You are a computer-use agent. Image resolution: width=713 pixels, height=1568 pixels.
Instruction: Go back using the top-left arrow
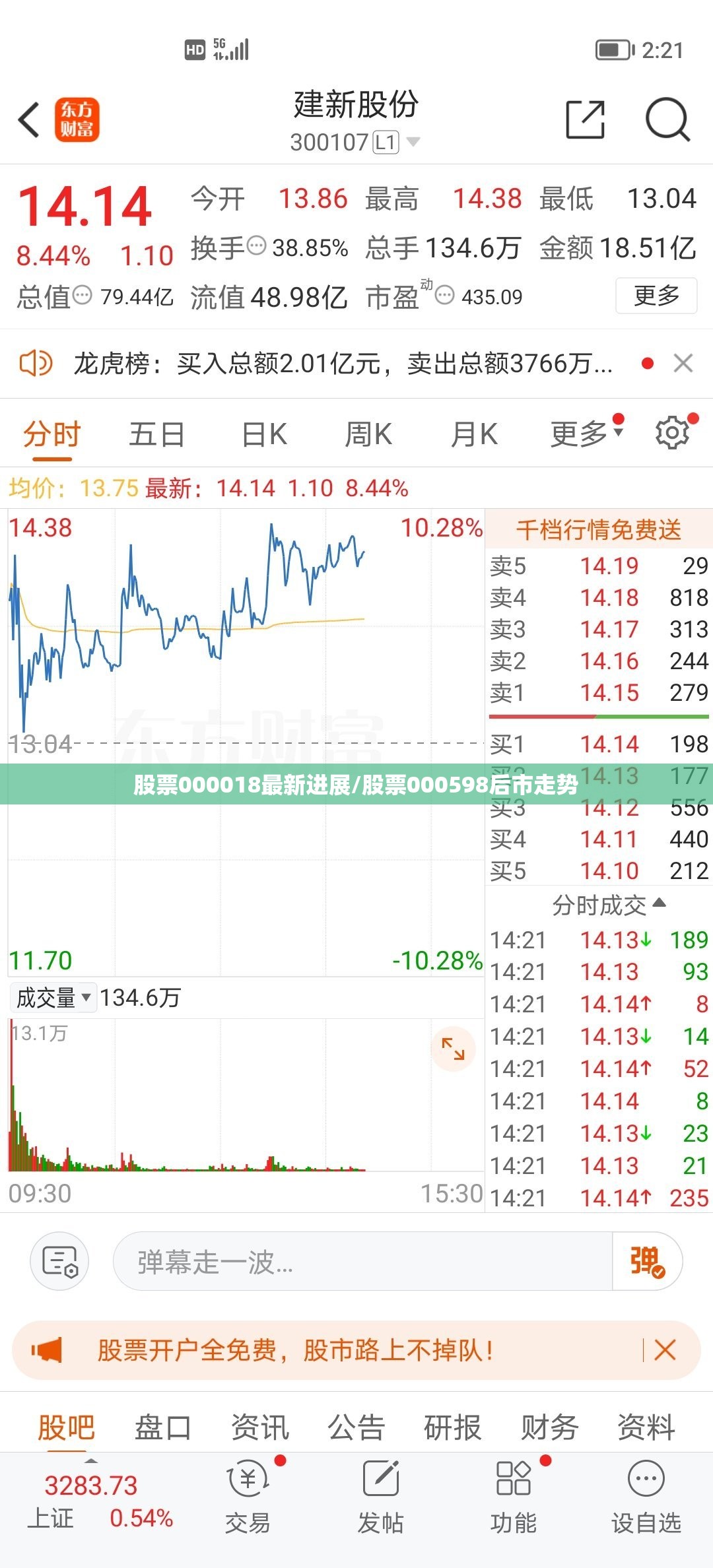[x=29, y=120]
